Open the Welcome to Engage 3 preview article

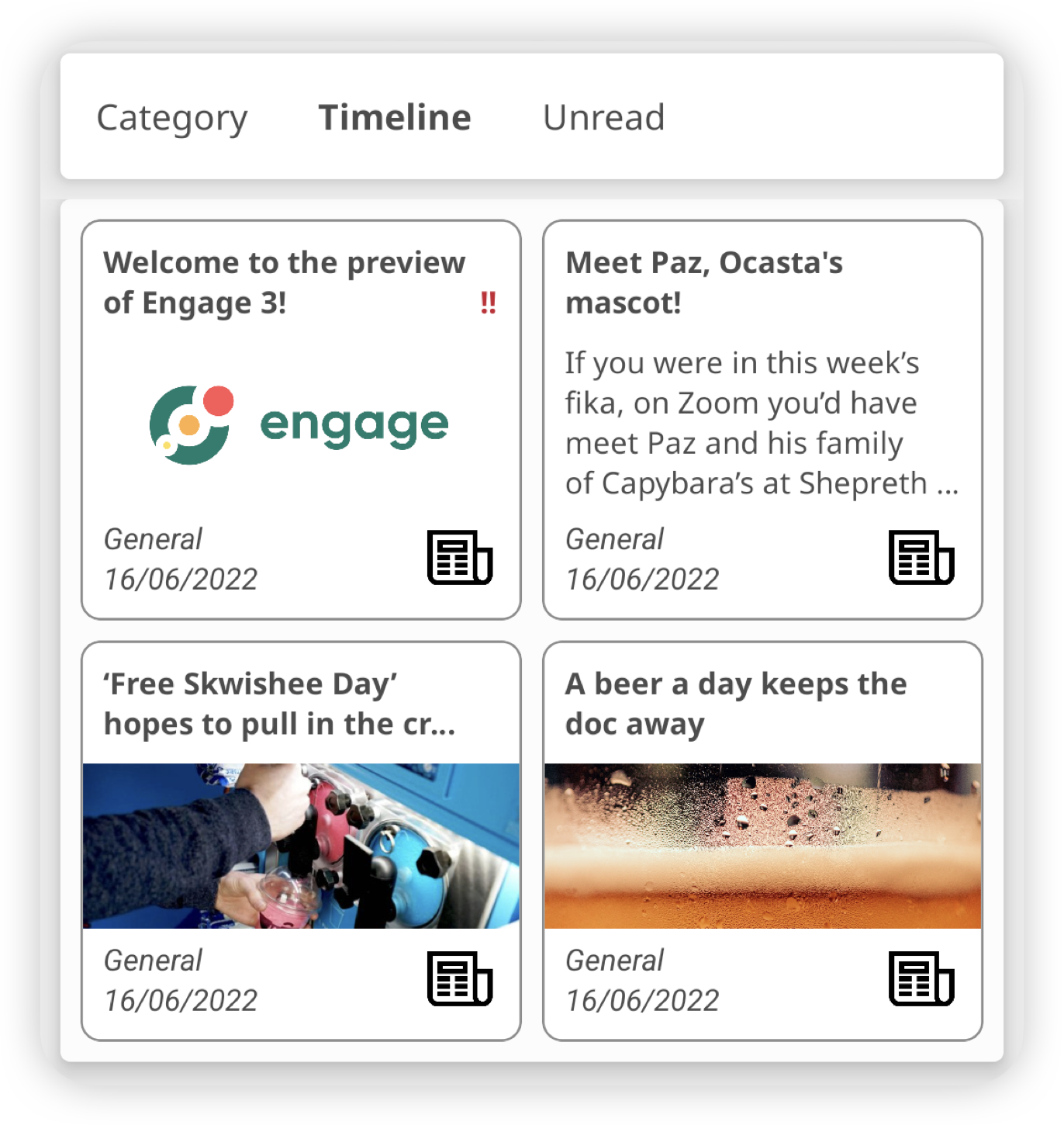coord(301,419)
